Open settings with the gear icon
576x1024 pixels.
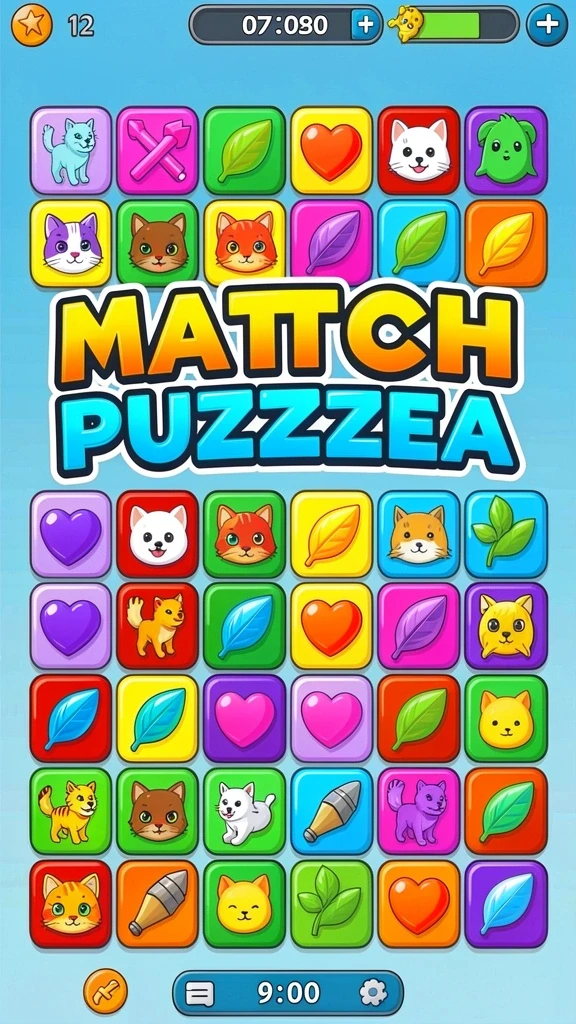click(x=374, y=993)
